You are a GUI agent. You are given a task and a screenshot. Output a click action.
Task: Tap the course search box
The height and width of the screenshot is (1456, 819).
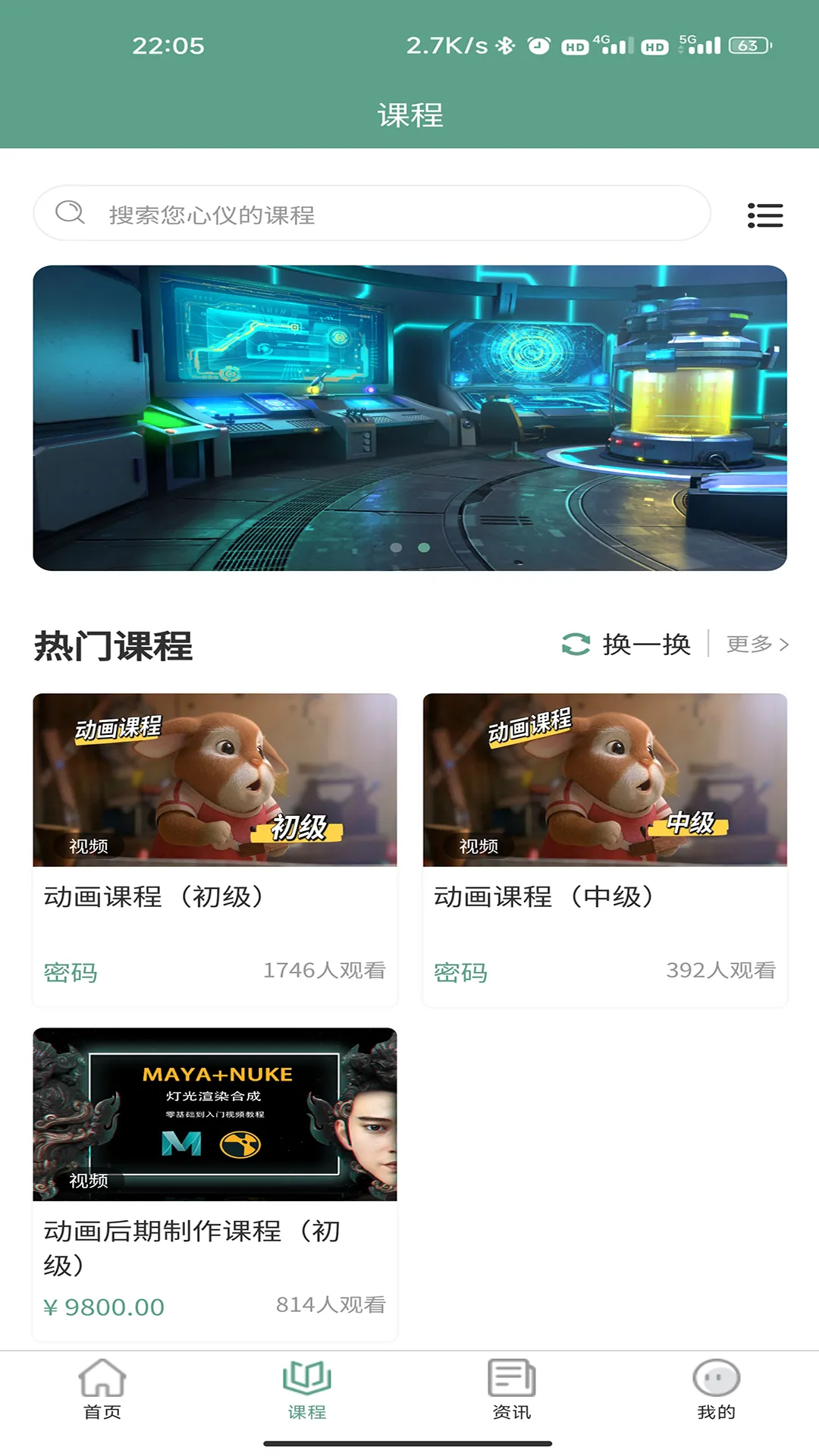pos(372,214)
